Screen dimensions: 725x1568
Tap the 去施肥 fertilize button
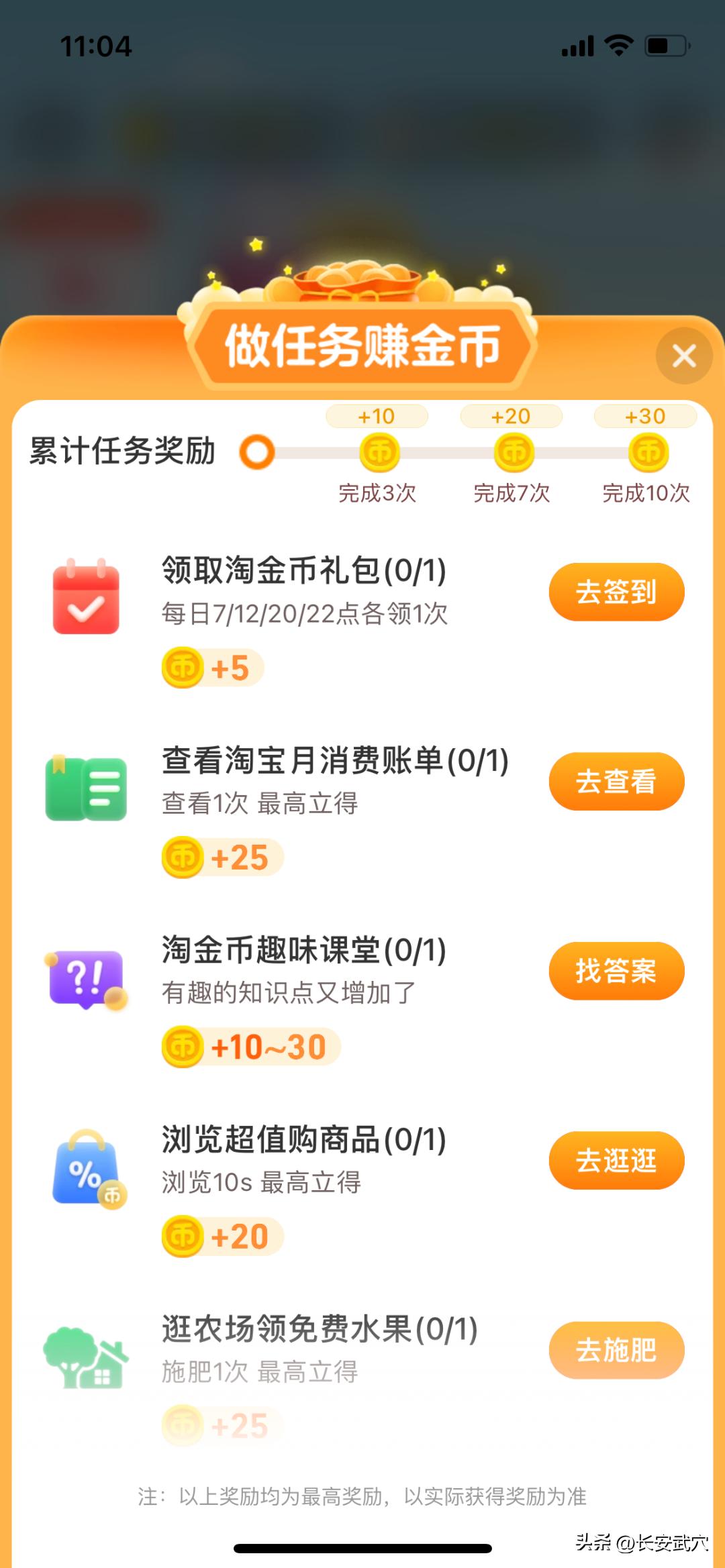616,1350
